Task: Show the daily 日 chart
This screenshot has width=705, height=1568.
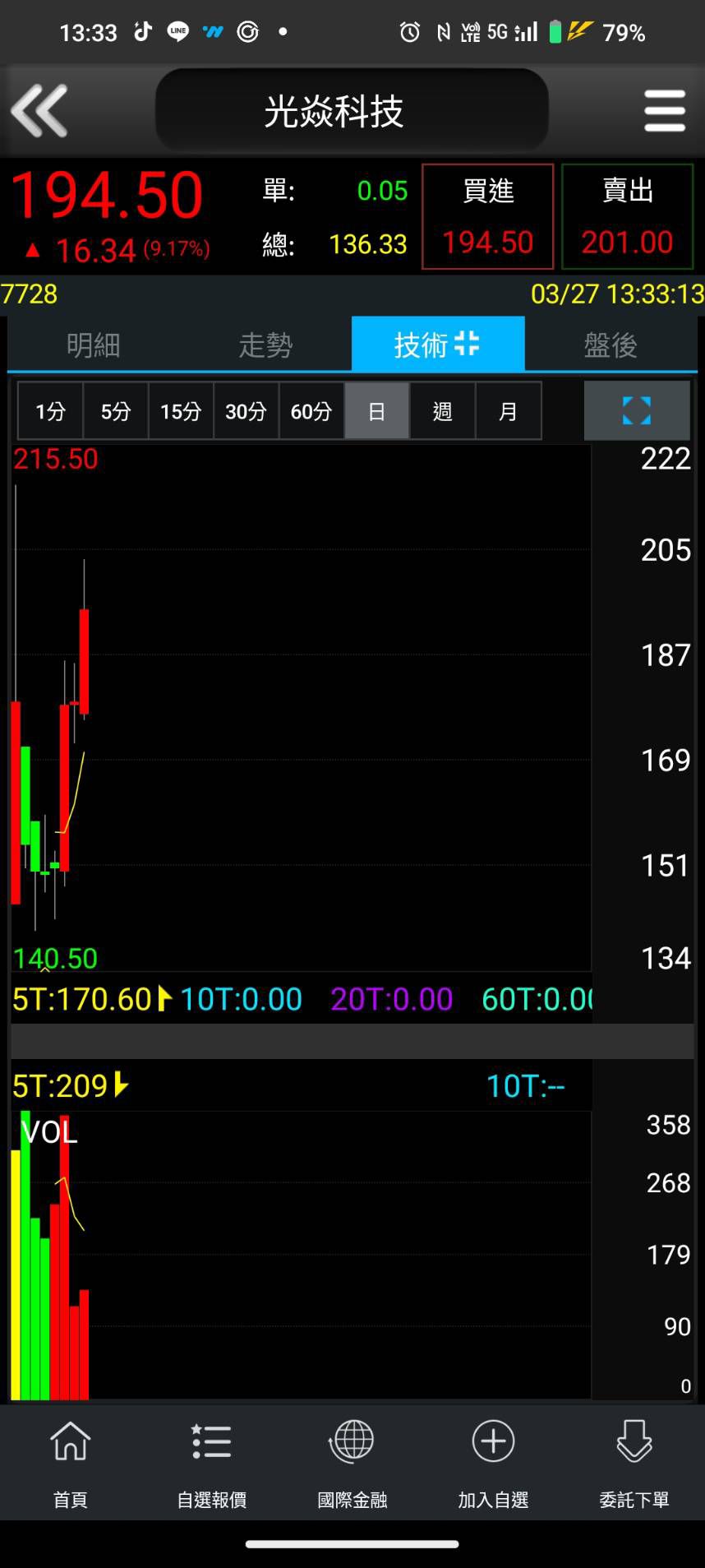Action: click(376, 411)
